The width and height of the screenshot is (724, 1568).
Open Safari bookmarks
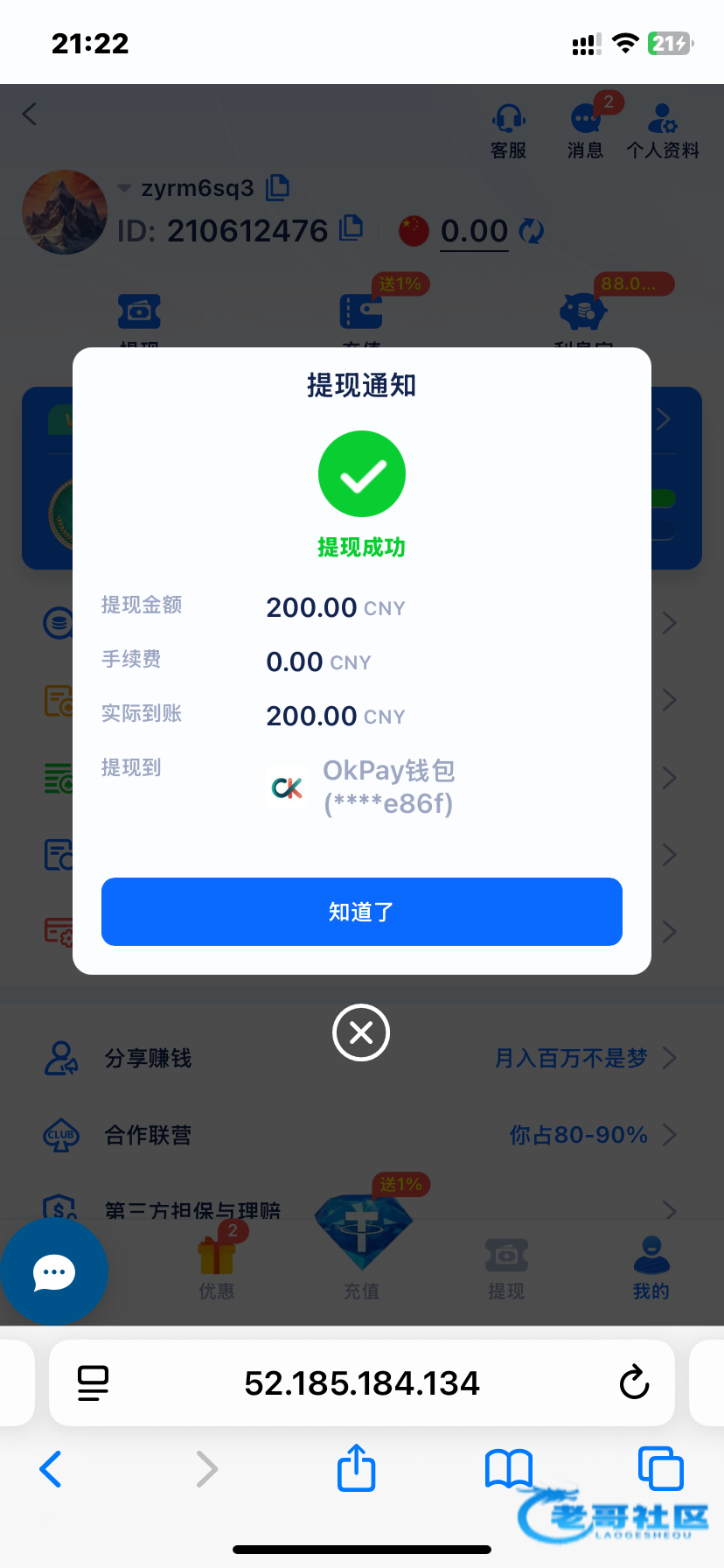point(509,1468)
